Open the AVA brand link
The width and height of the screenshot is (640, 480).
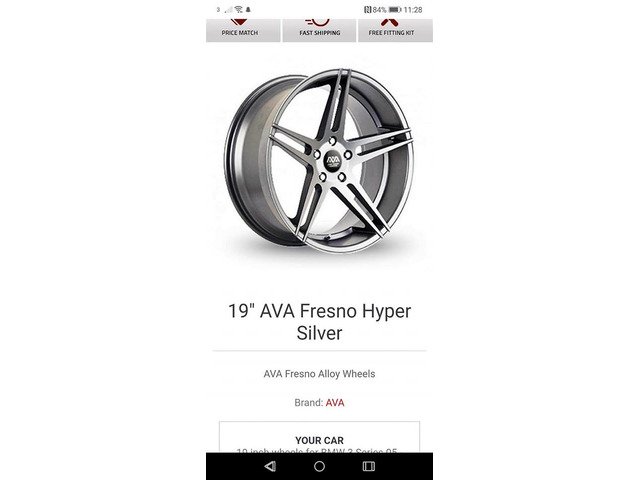pos(335,403)
